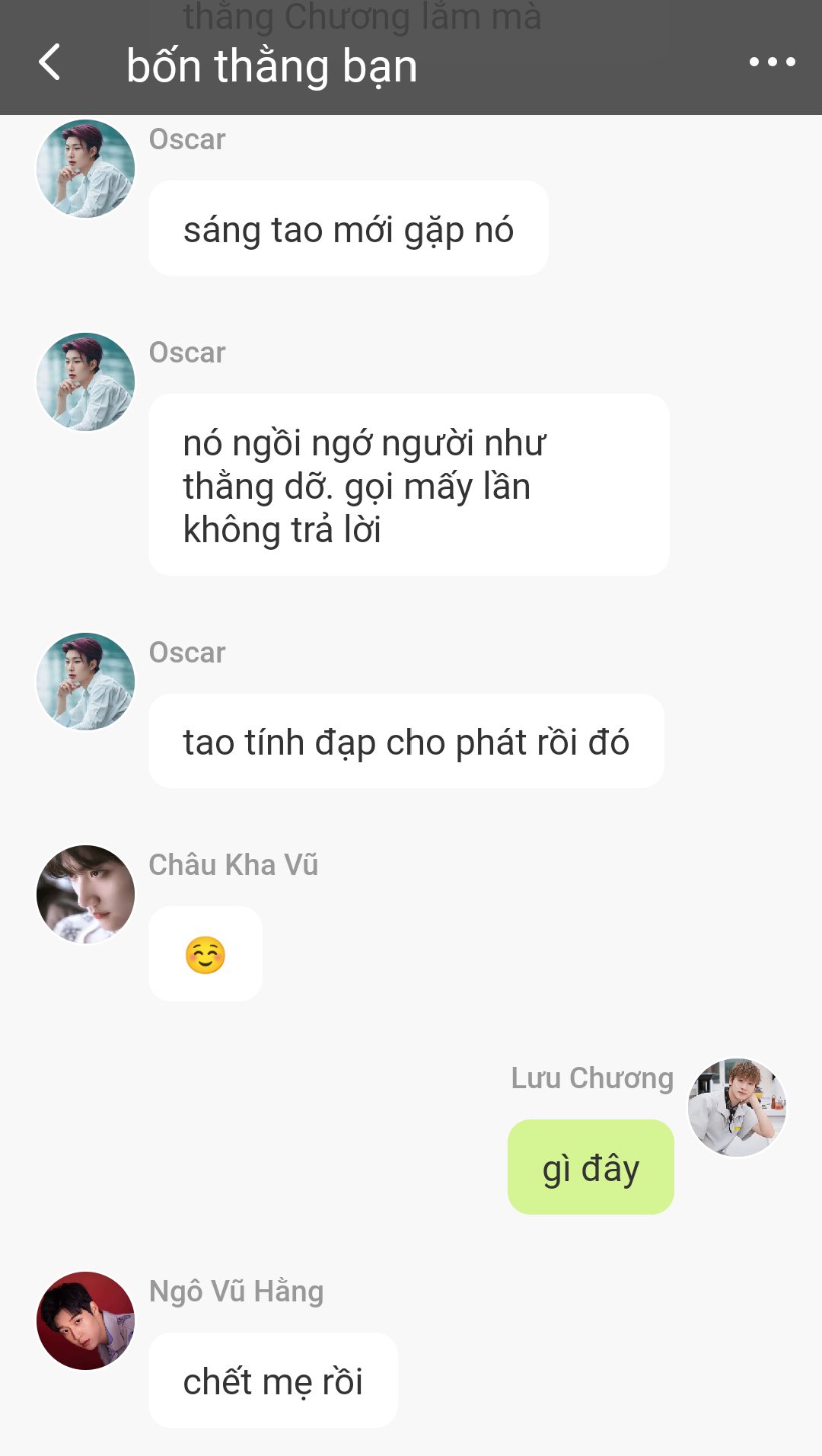Open the three-dot overflow menu
Screen dimensions: 822x1456
772,62
